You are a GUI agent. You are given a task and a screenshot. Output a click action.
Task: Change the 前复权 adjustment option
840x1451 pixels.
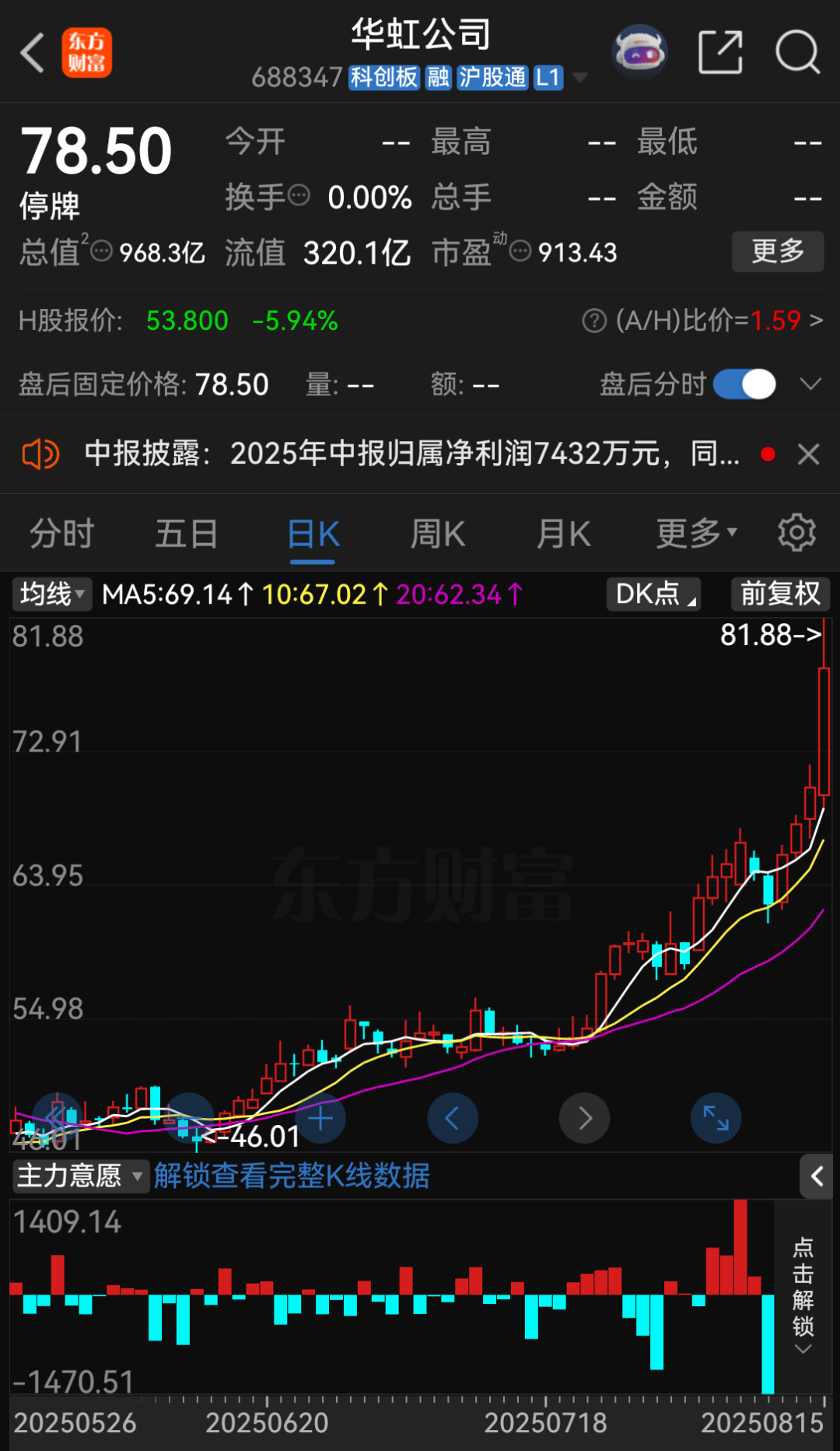click(x=780, y=594)
